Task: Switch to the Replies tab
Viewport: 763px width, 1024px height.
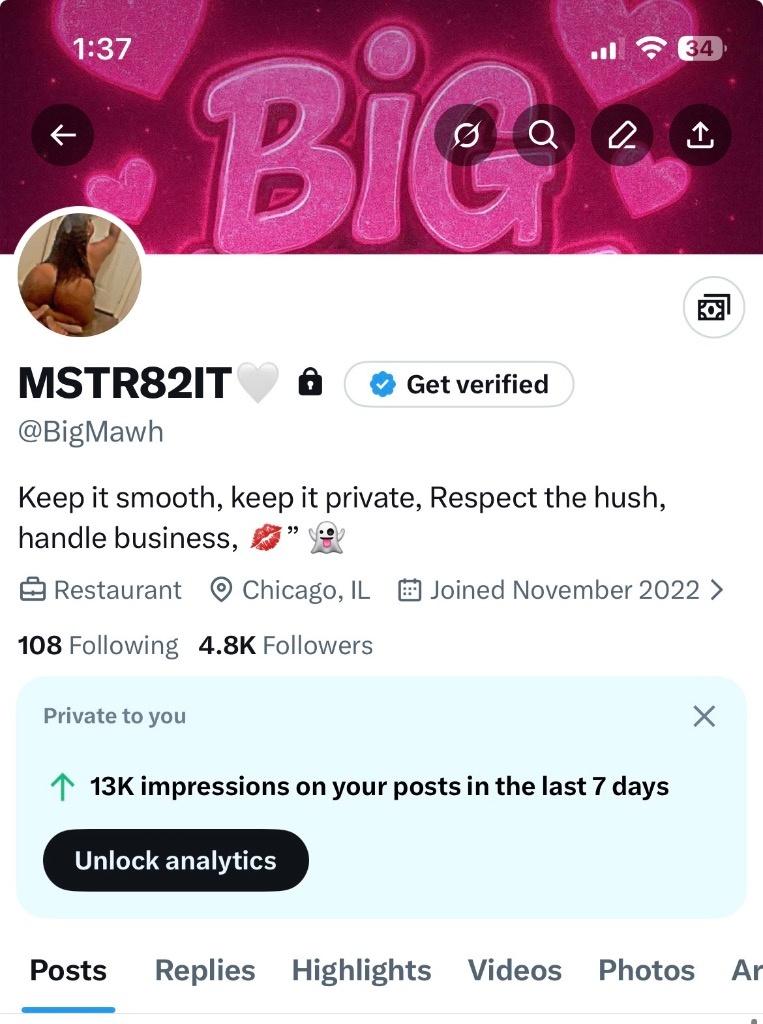Action: point(205,970)
